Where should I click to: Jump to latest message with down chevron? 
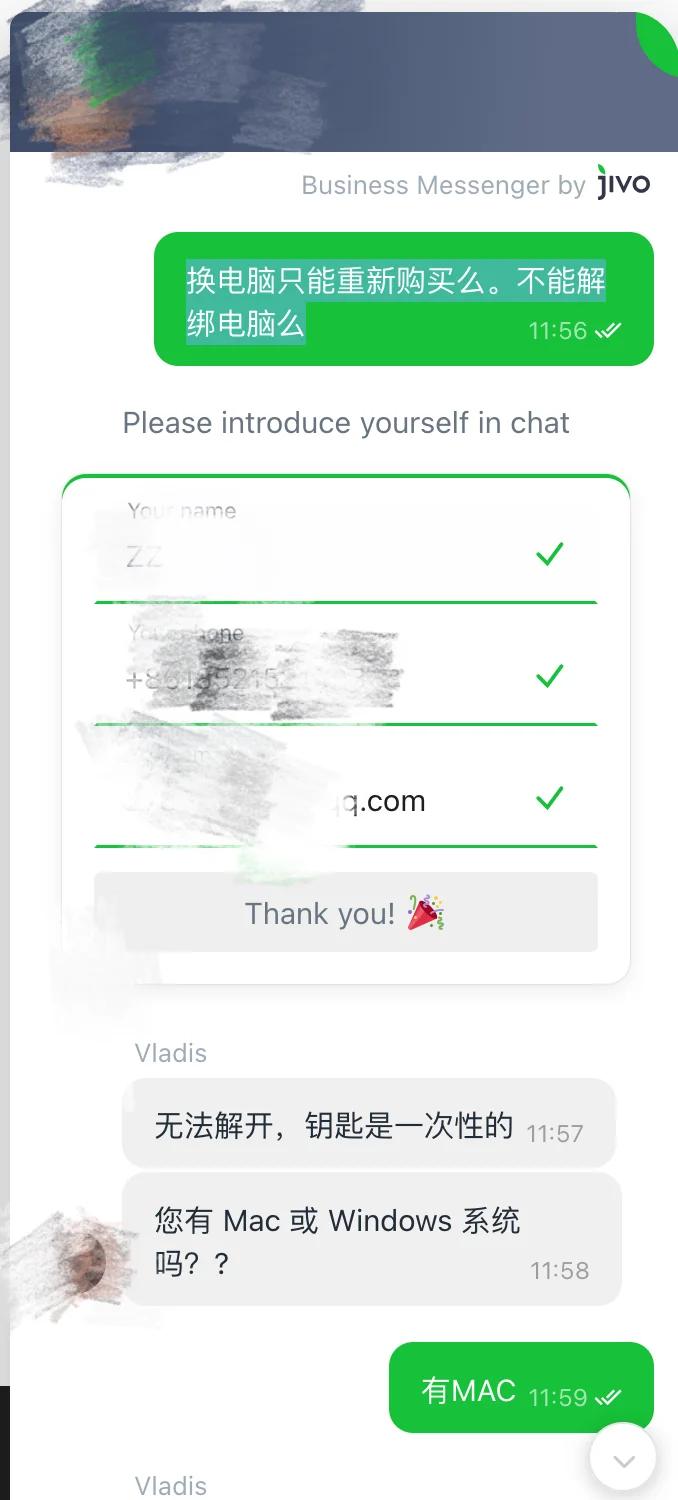(623, 1461)
